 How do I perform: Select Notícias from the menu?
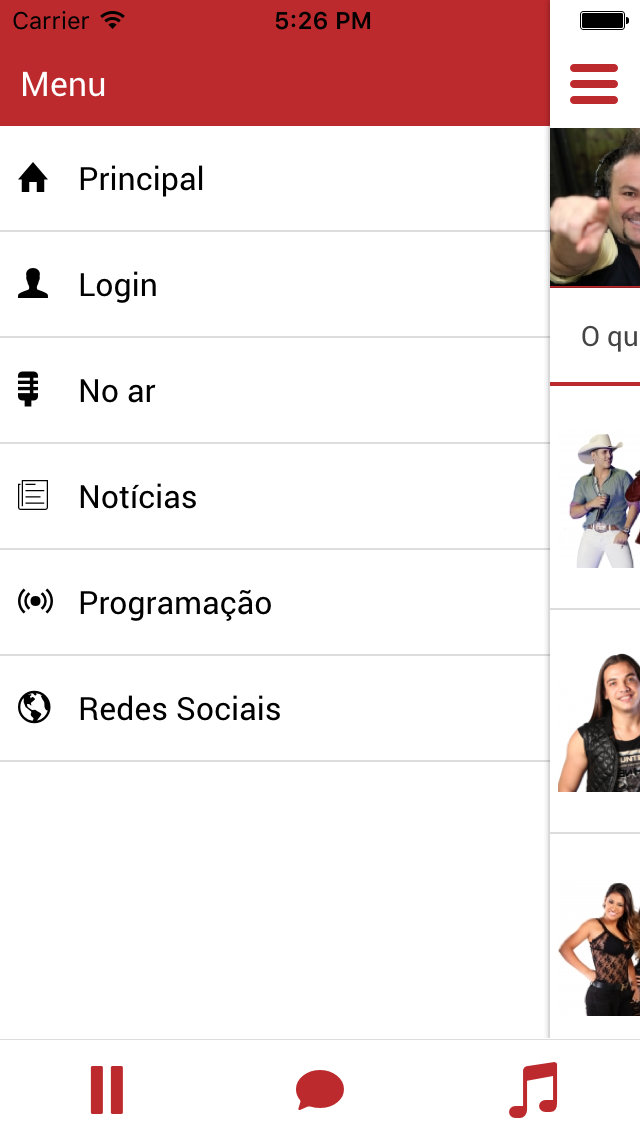pos(275,496)
